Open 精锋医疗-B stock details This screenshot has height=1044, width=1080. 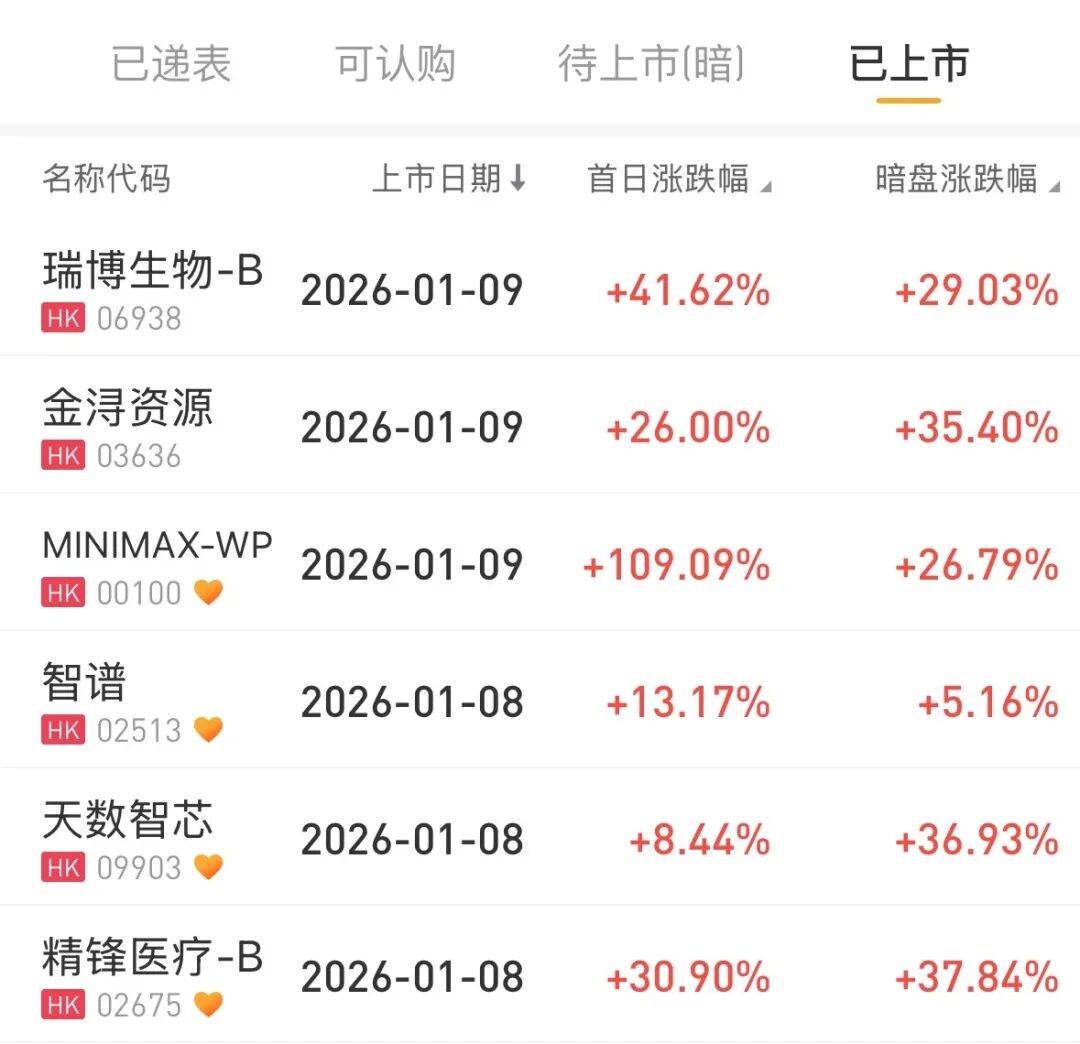[152, 975]
